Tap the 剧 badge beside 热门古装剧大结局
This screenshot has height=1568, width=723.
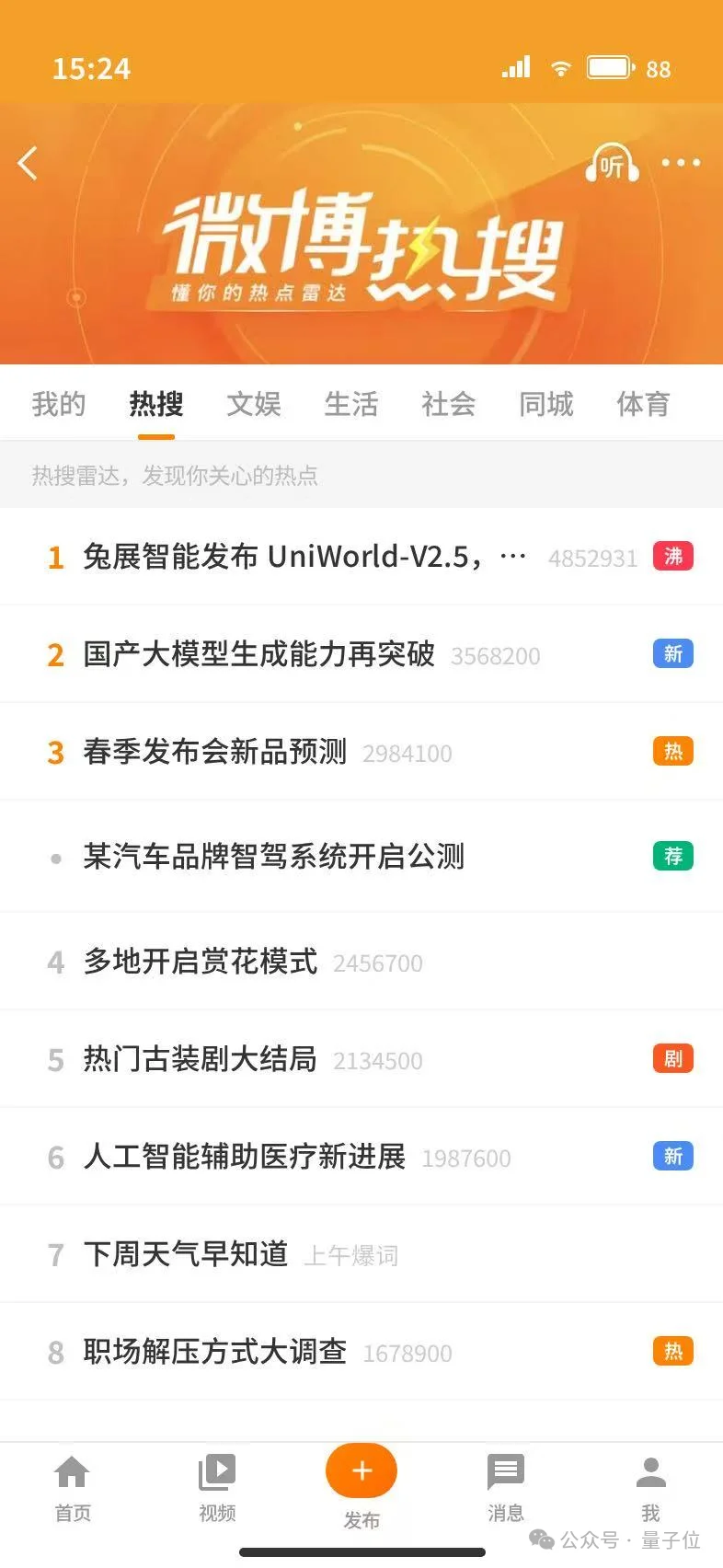click(672, 1058)
